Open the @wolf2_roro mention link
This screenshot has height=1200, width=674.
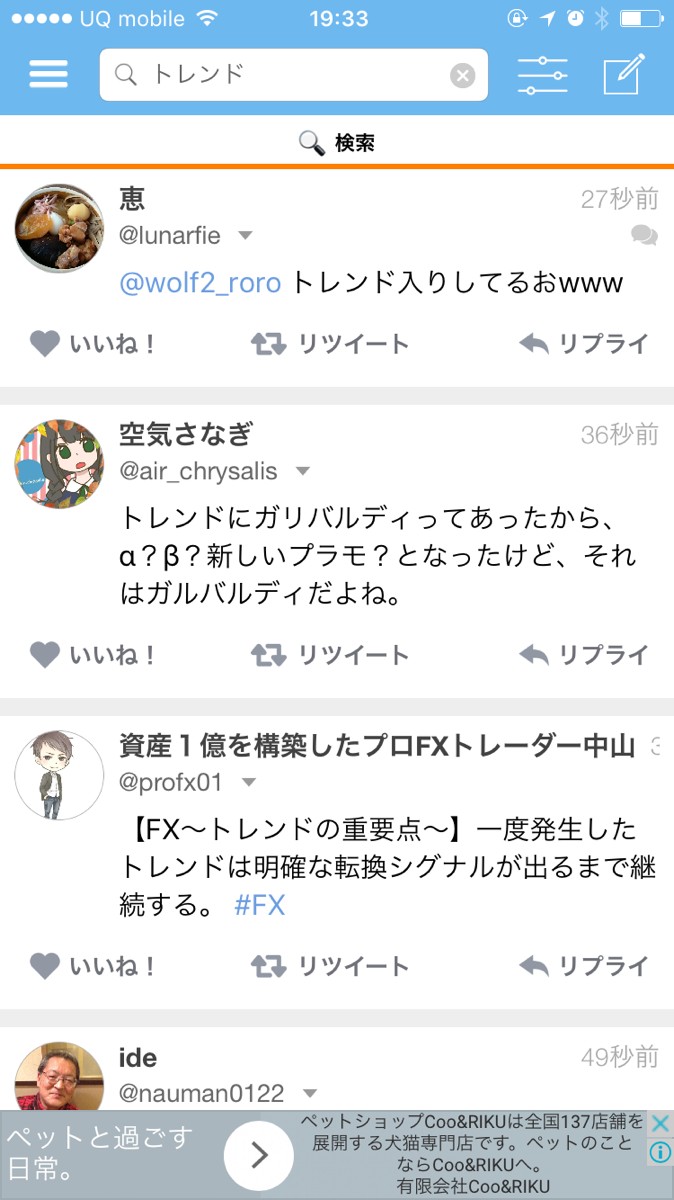(x=200, y=283)
